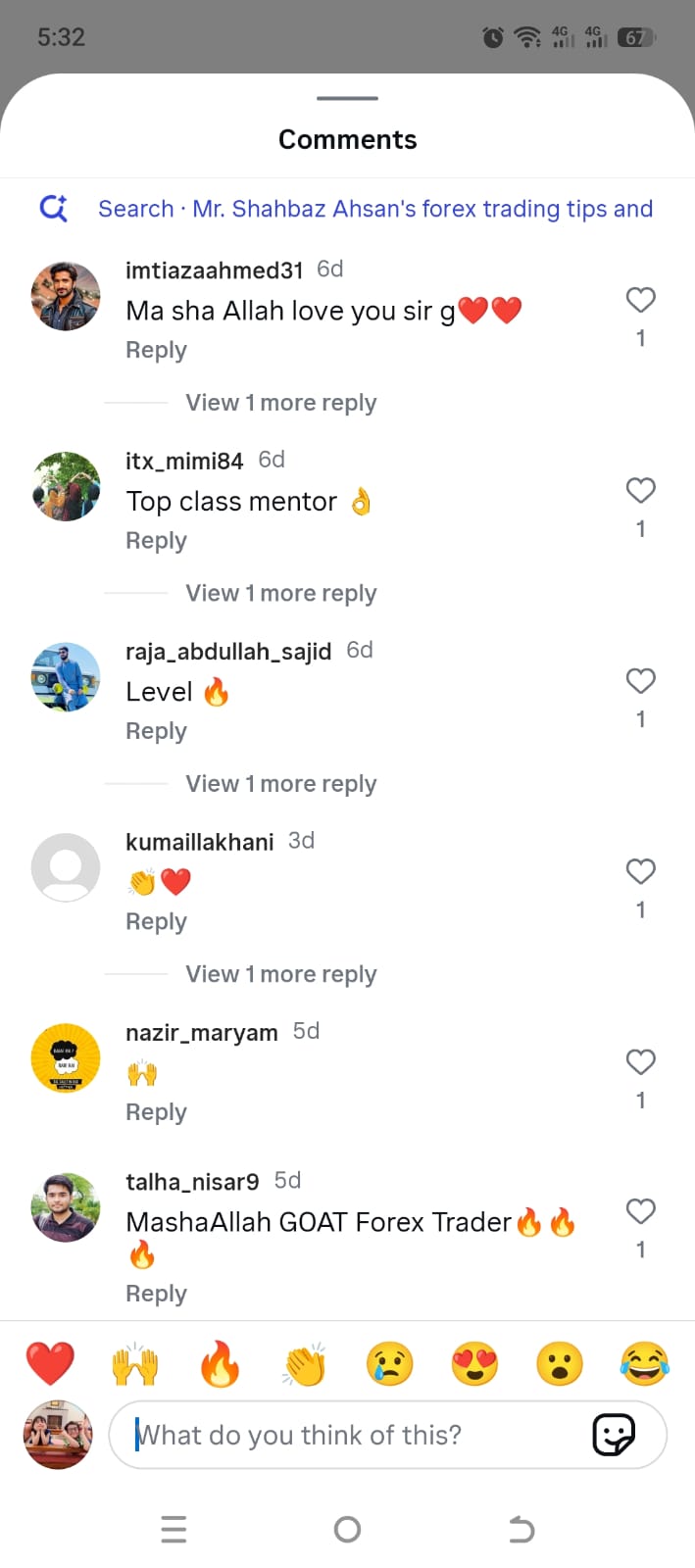Reply to imtiazaahmed31's comment
Image resolution: width=695 pixels, height=1568 pixels.
pos(156,350)
